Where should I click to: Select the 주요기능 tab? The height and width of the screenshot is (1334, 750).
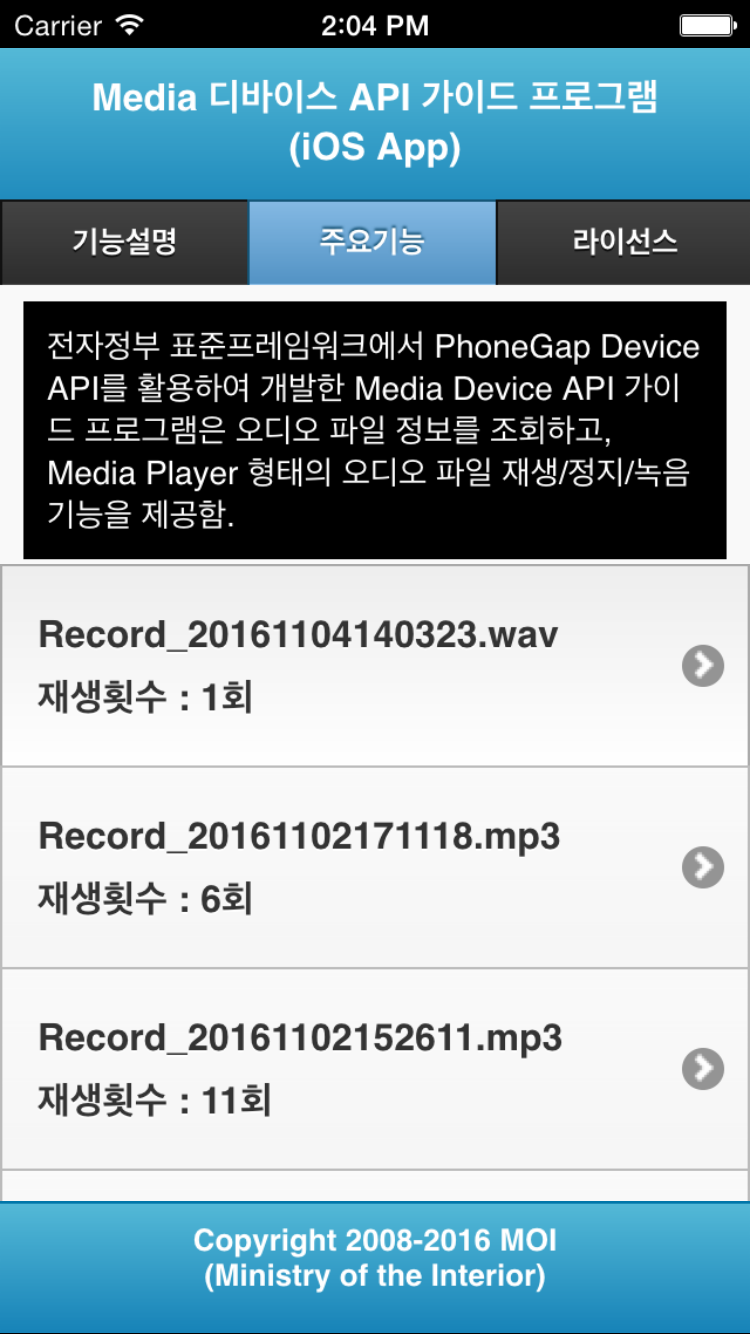click(x=372, y=242)
